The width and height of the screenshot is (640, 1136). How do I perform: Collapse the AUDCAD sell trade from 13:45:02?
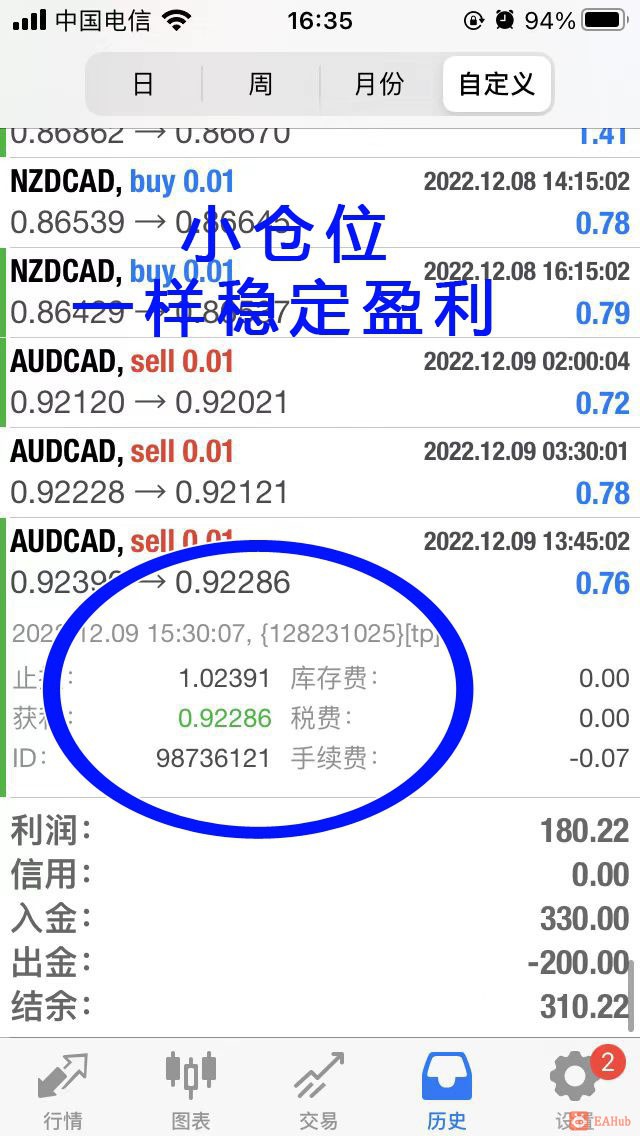[320, 562]
